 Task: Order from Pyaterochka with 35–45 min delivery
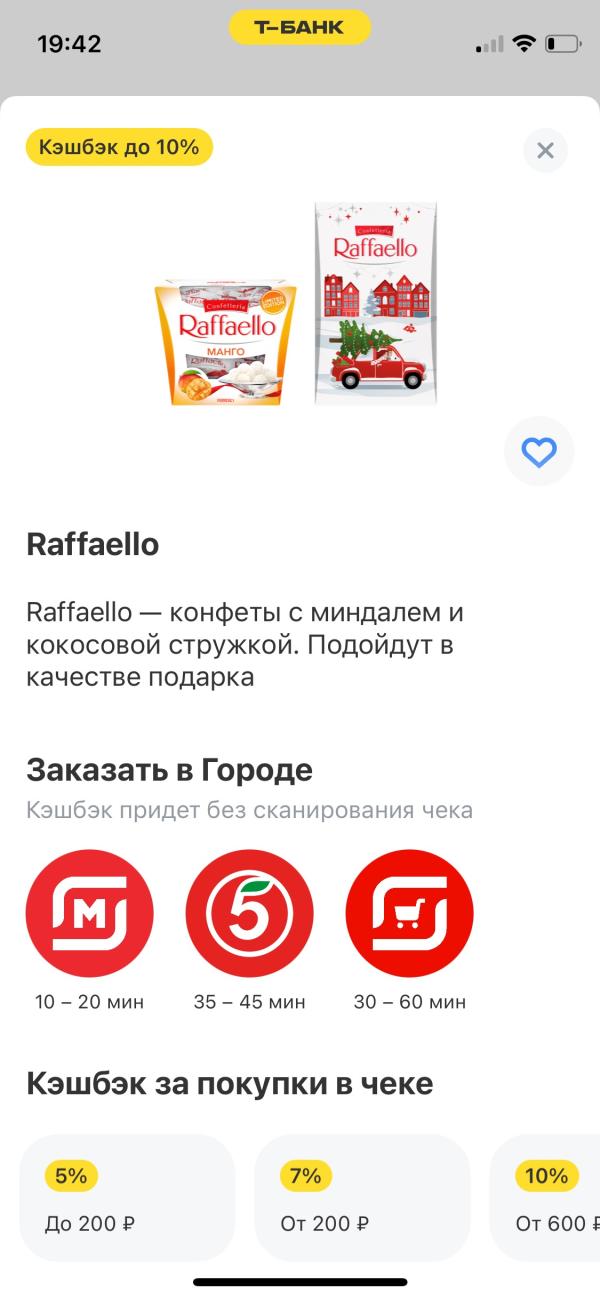pos(250,913)
